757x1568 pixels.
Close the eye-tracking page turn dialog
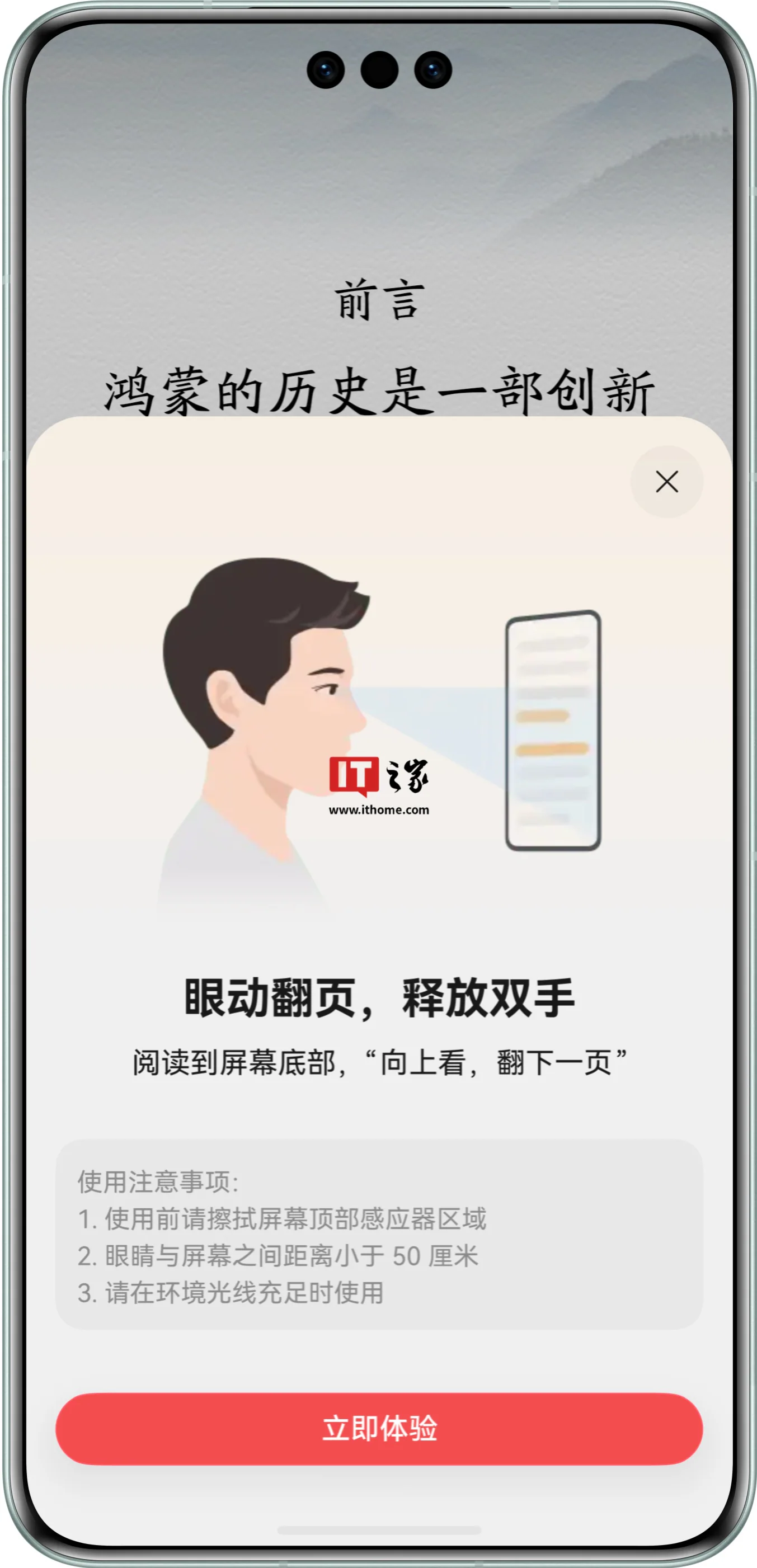666,482
